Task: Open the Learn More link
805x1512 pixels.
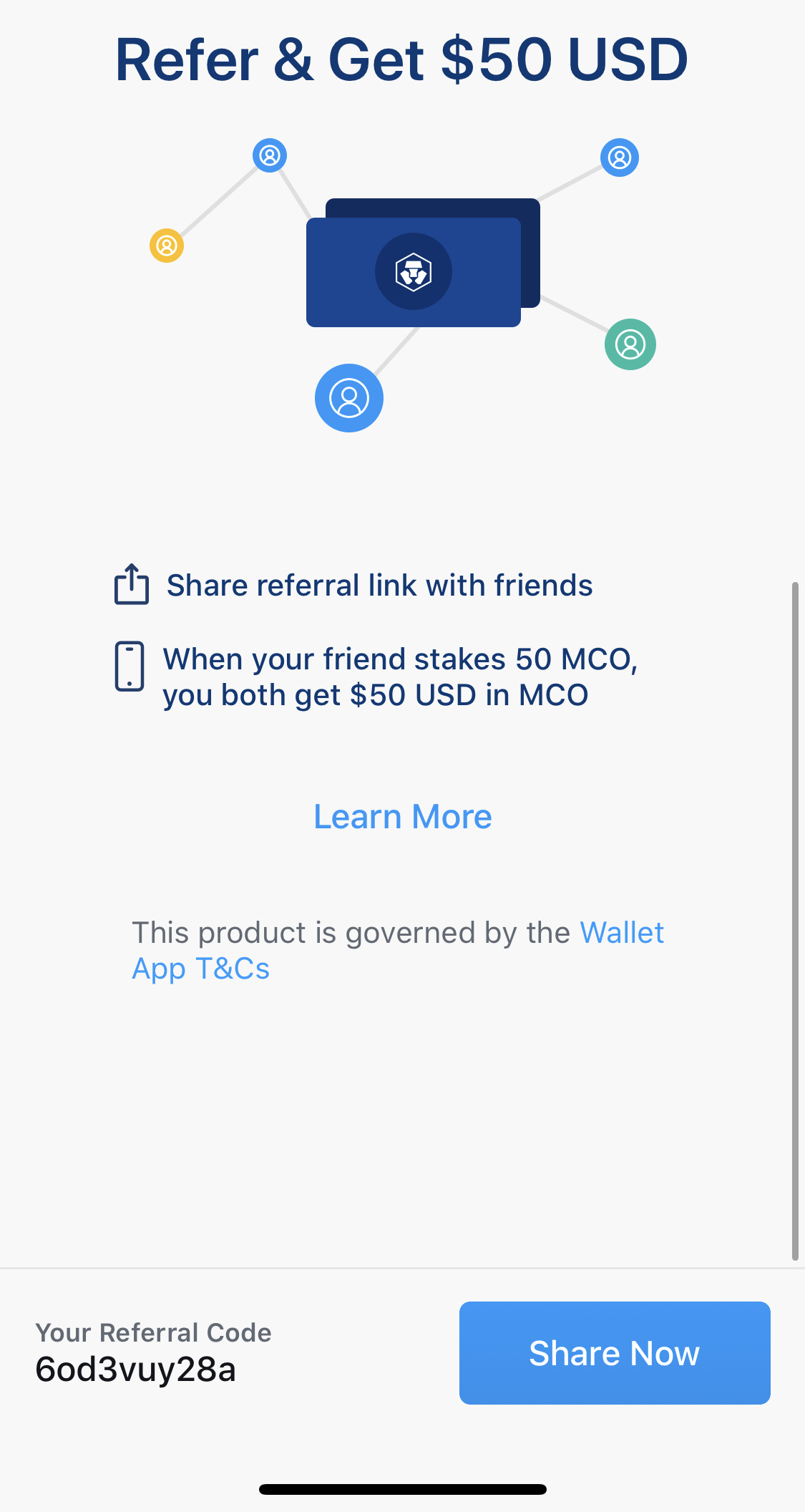Action: [x=403, y=817]
